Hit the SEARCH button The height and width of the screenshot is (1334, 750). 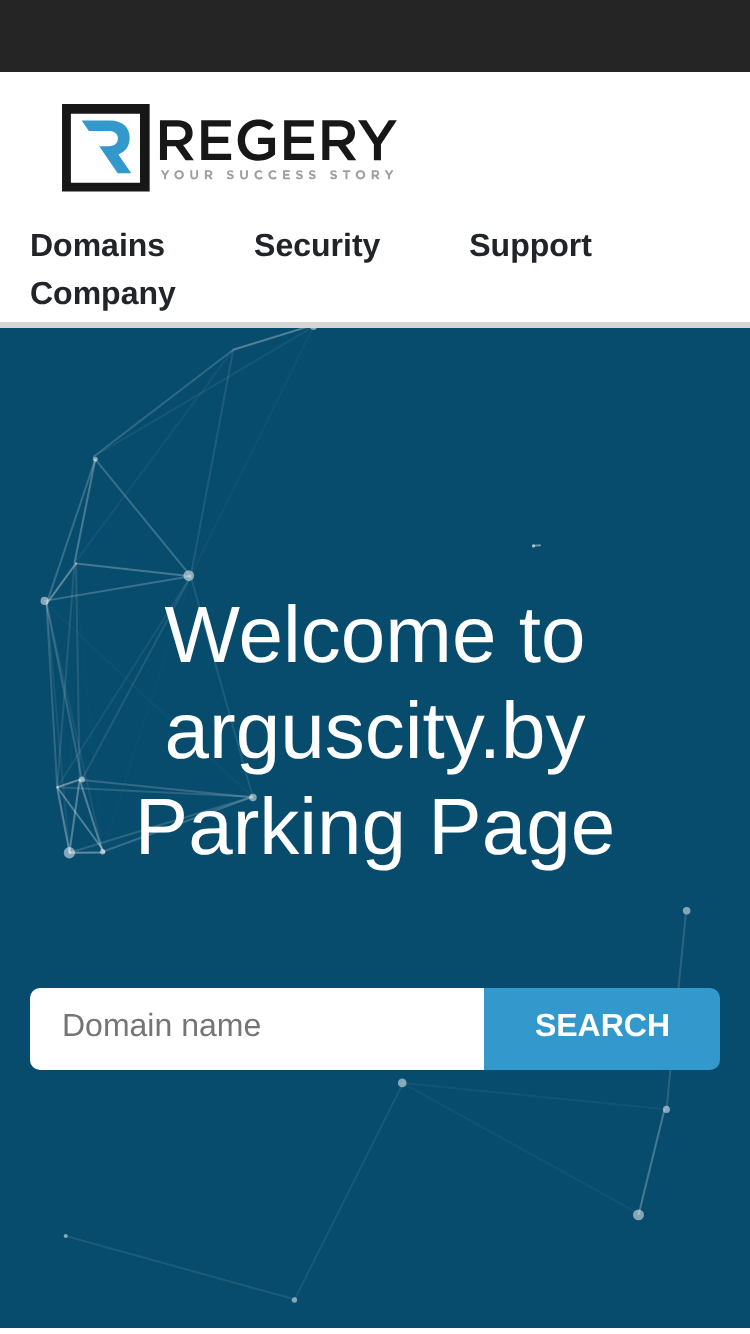(x=602, y=1029)
